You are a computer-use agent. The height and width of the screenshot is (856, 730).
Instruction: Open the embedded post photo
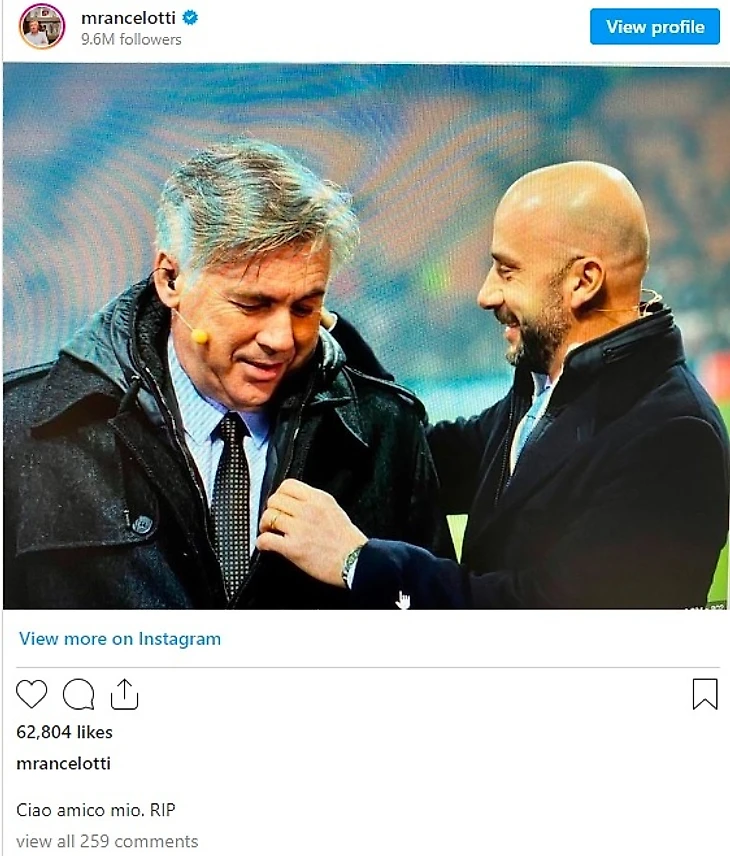coord(366,336)
